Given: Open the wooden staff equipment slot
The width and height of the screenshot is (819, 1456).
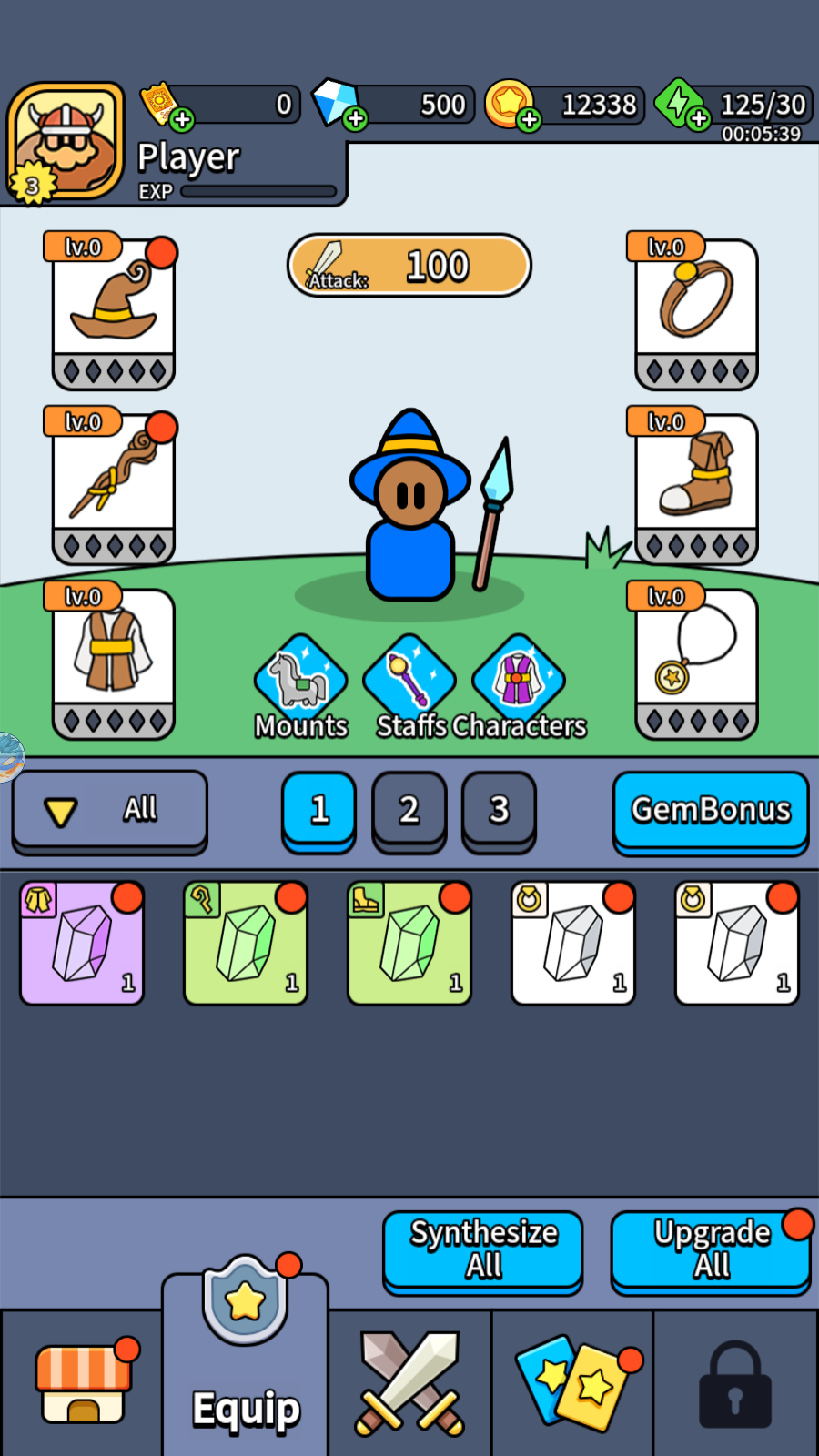Looking at the screenshot, I should pyautogui.click(x=114, y=486).
